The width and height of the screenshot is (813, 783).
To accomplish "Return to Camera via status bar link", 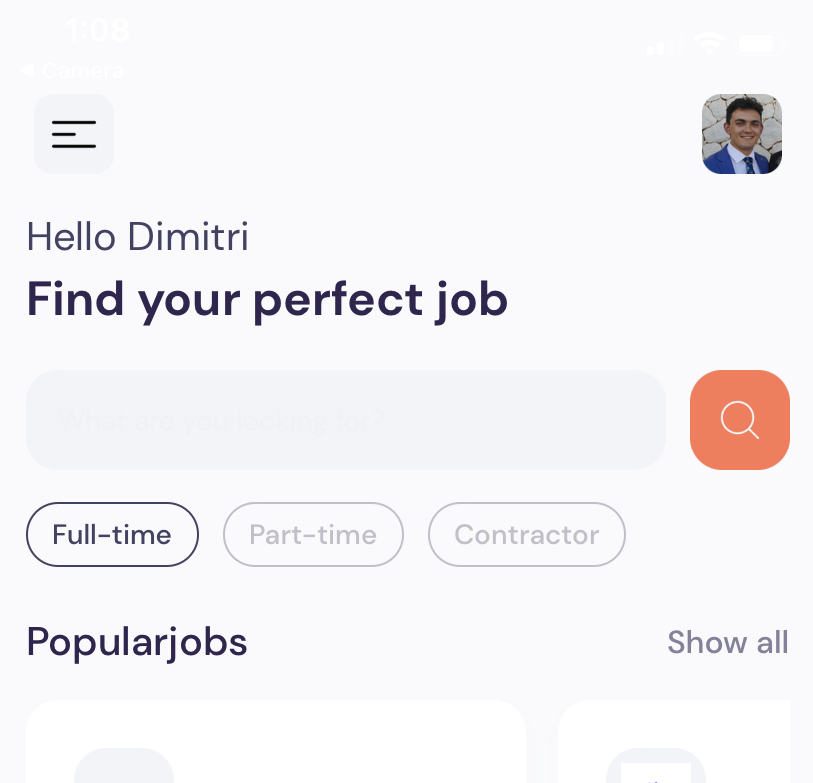I will pos(72,71).
